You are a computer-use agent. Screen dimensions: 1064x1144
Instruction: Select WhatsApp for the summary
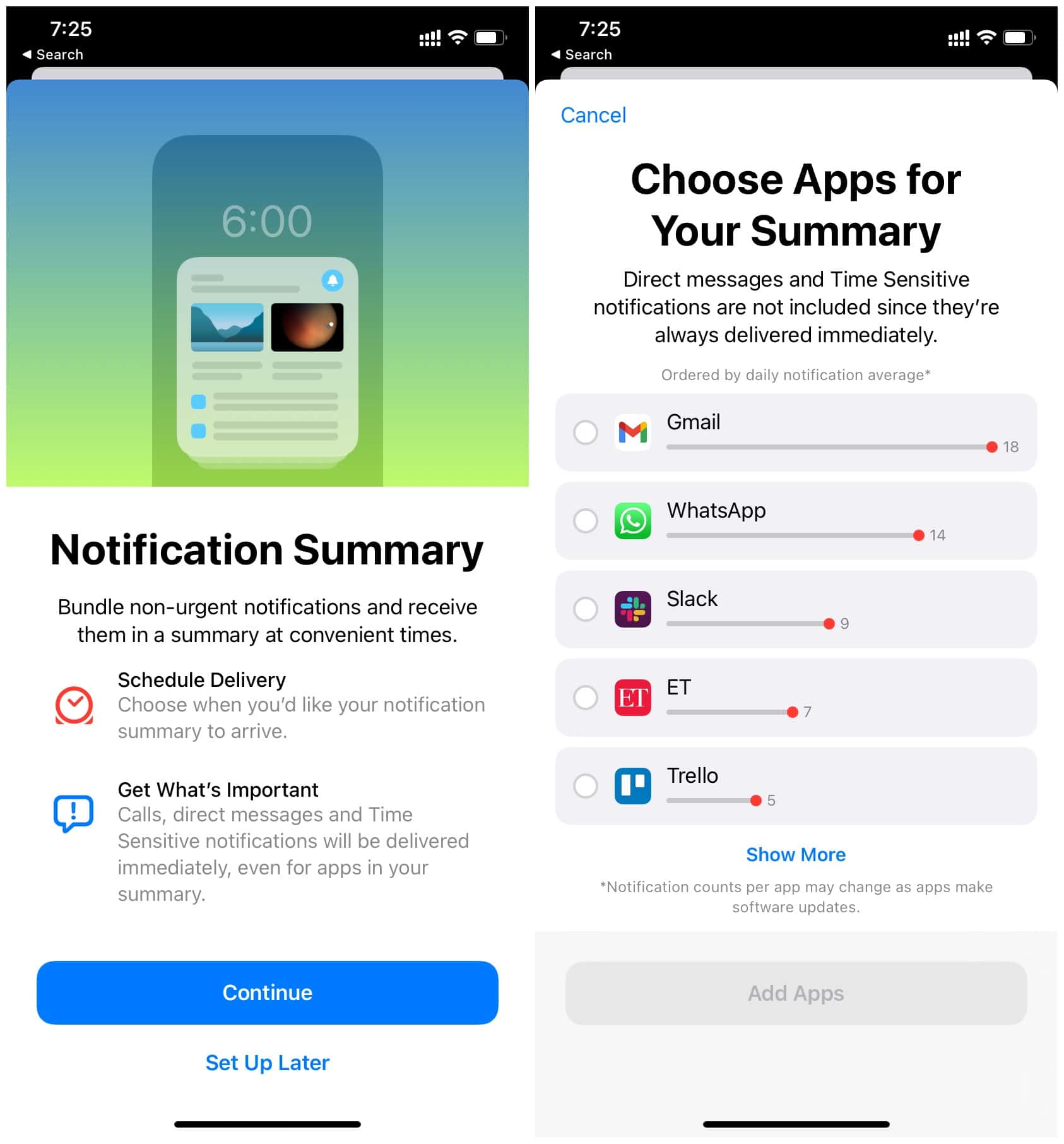pos(585,521)
